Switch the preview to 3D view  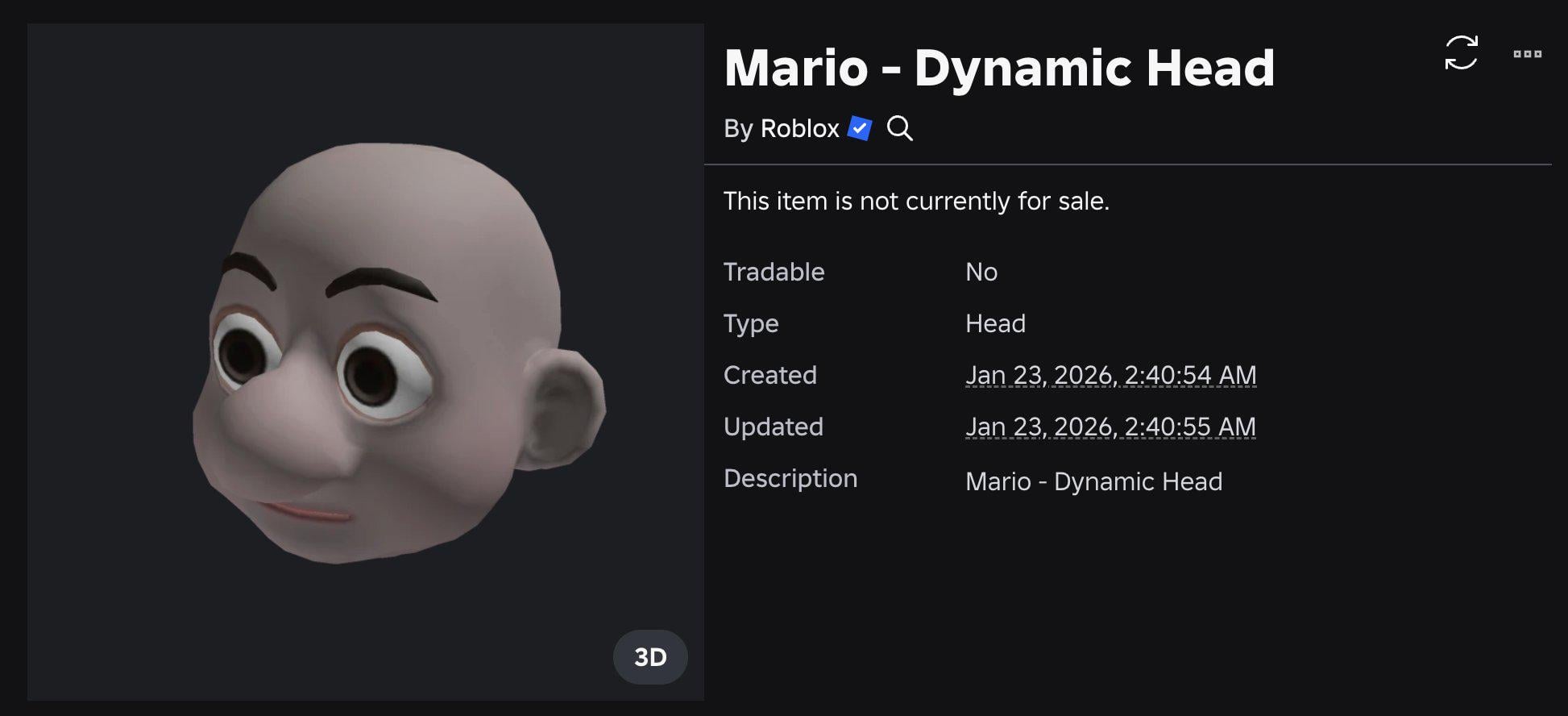pyautogui.click(x=650, y=657)
